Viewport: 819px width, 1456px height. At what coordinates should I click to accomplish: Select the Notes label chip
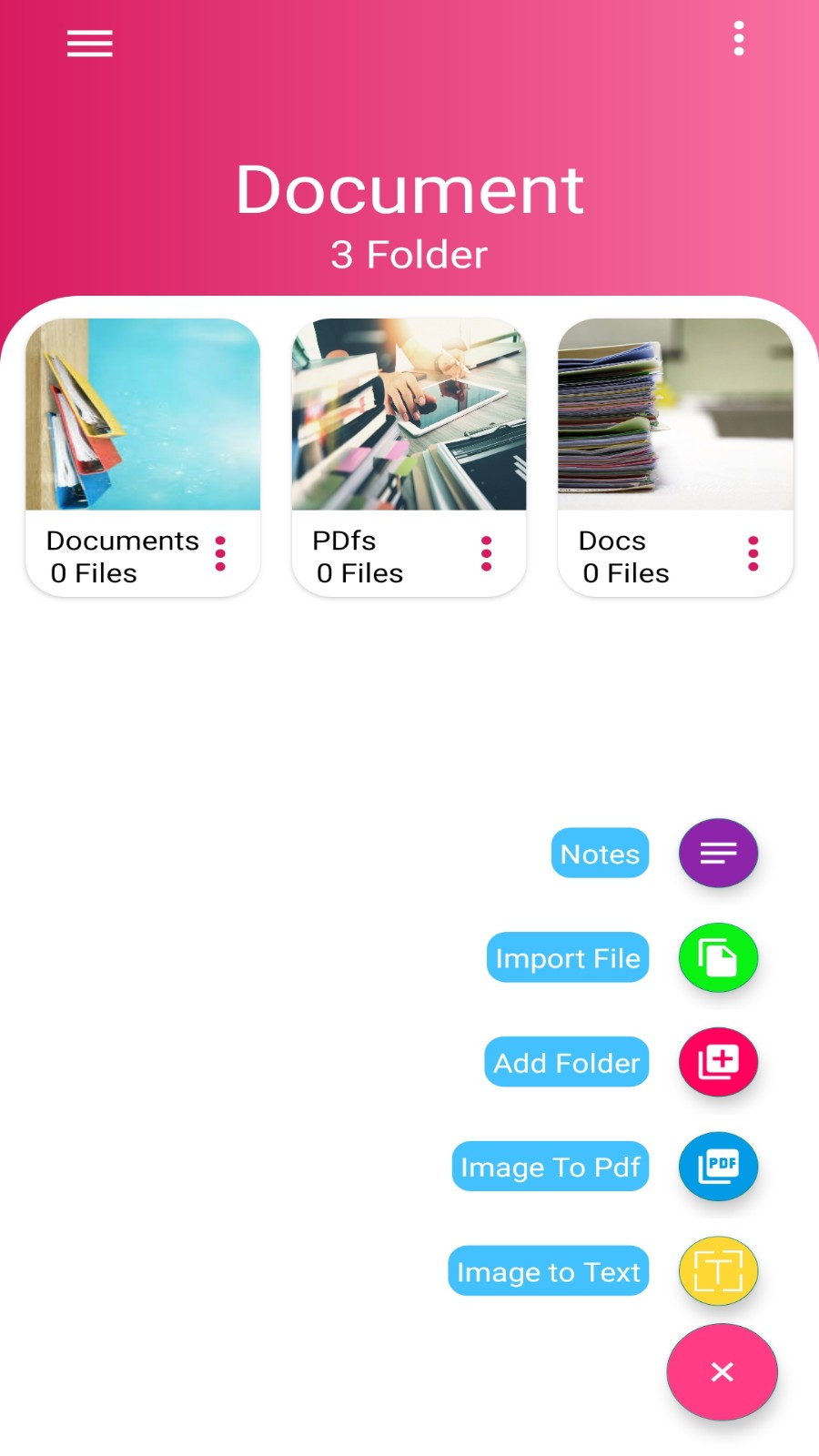point(600,854)
